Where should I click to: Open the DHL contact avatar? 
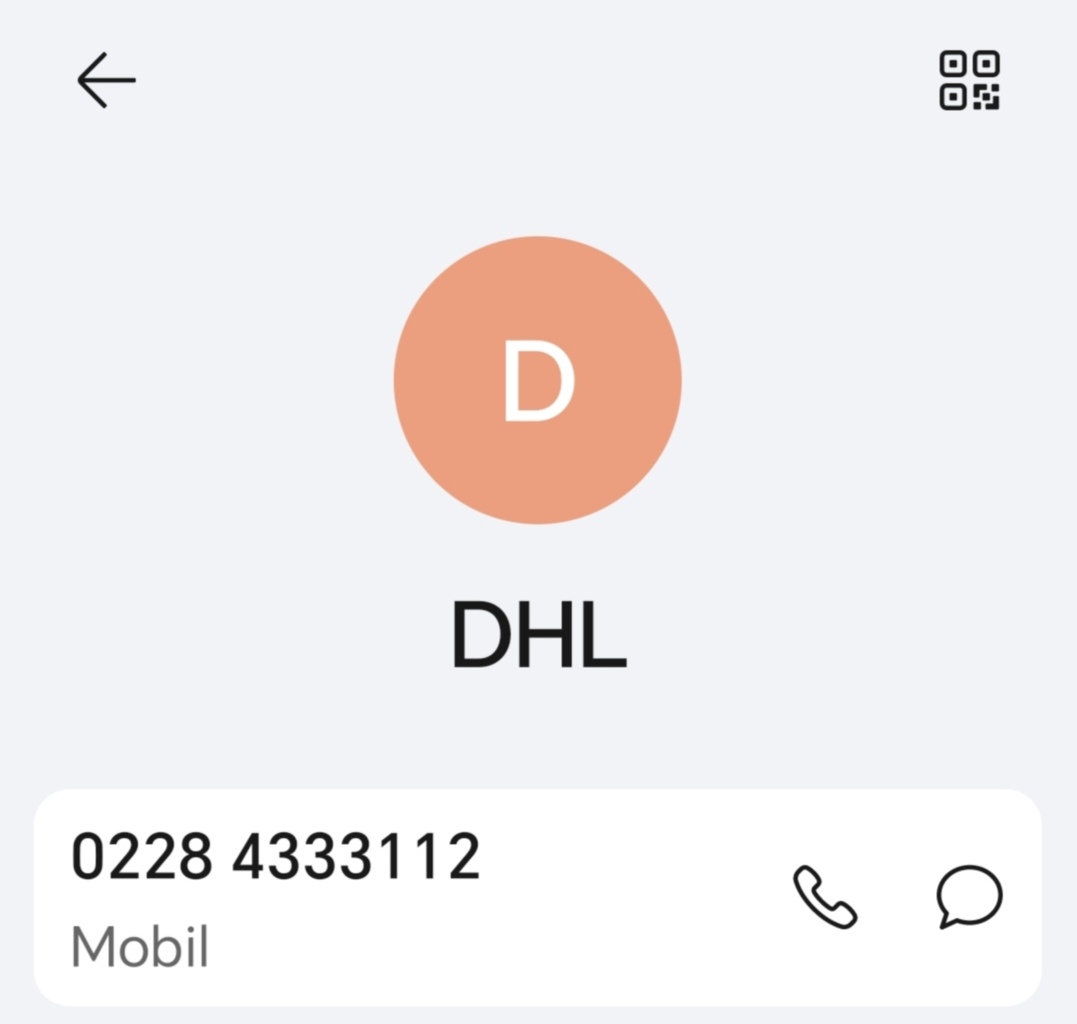coord(538,380)
